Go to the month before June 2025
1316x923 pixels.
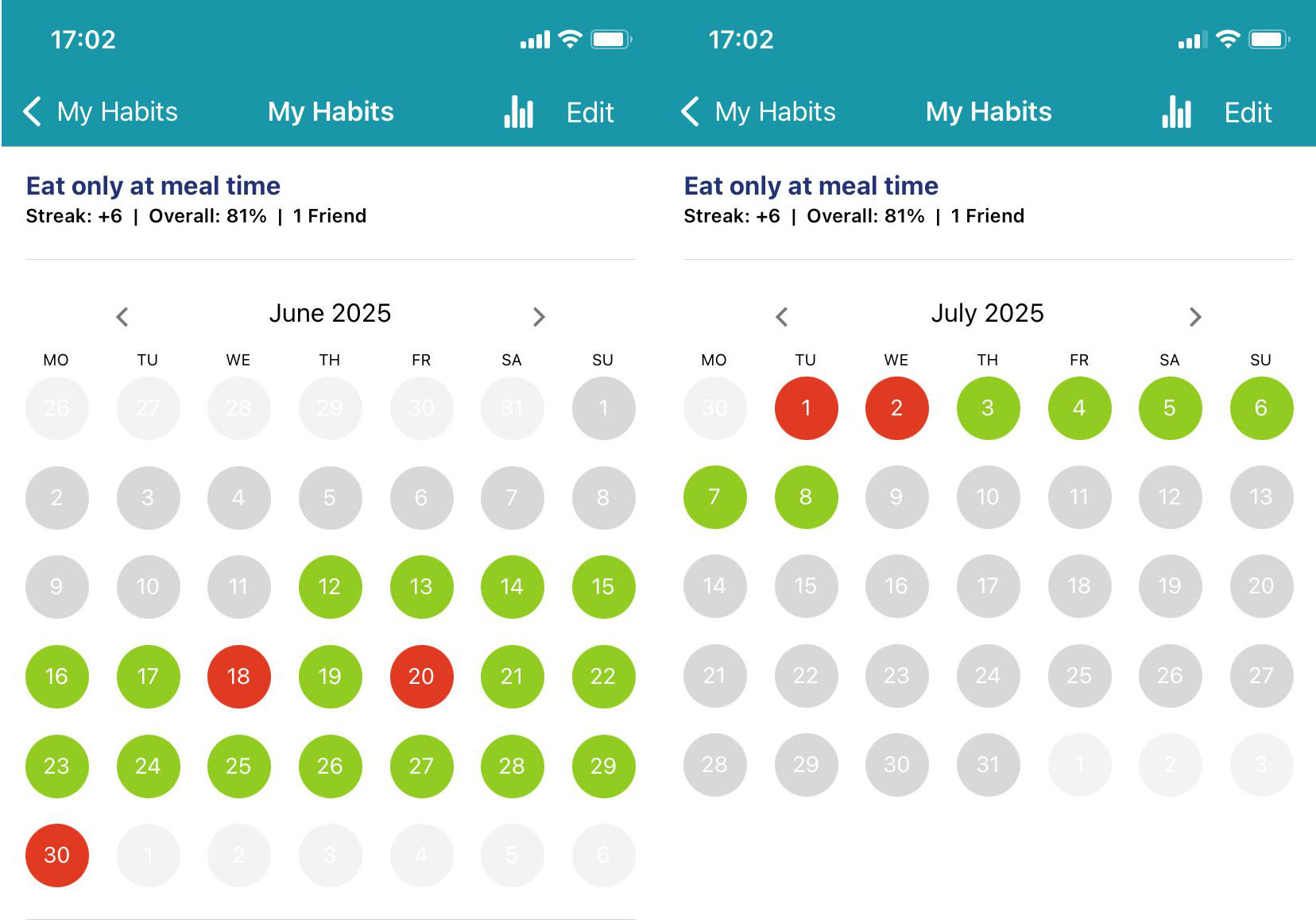pos(122,317)
